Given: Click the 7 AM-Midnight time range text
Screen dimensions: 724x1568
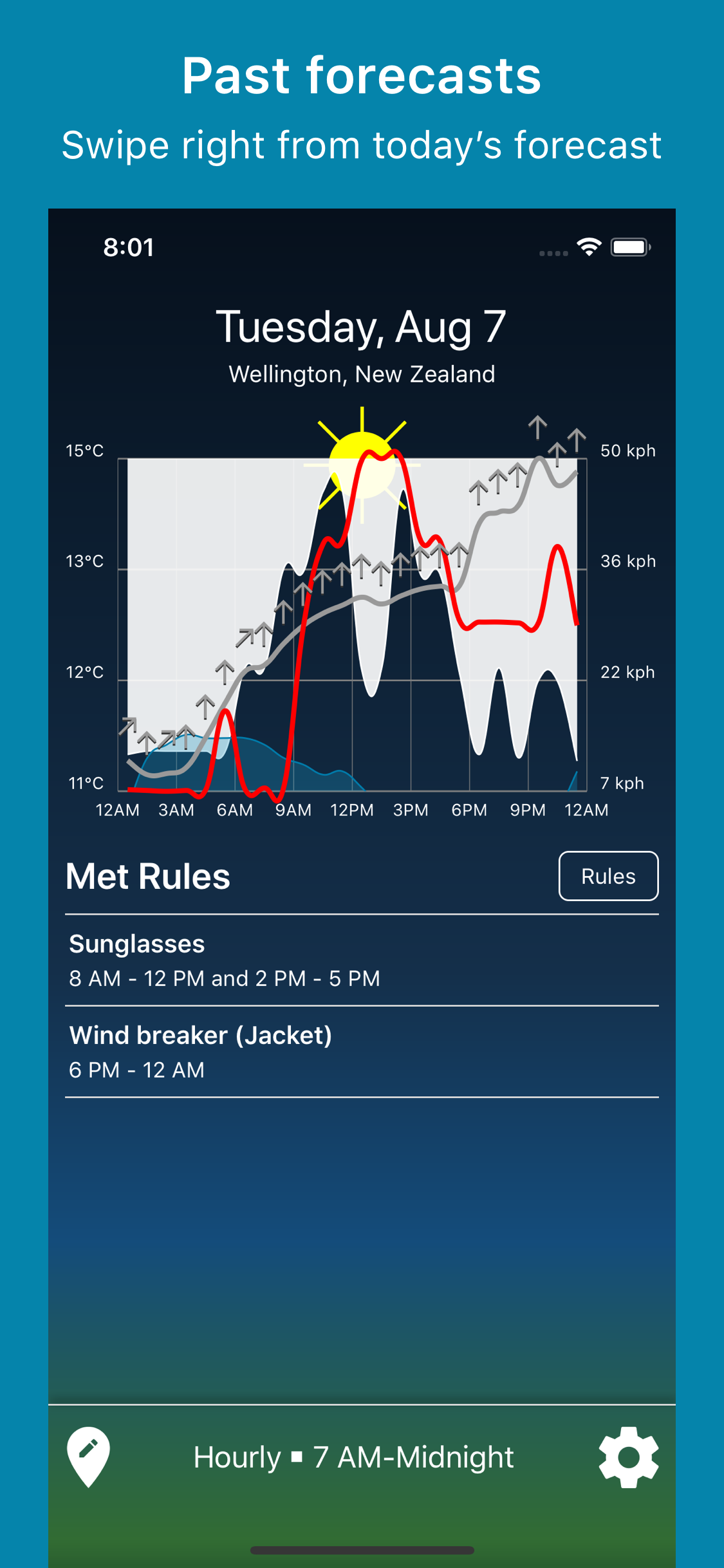Looking at the screenshot, I should [x=412, y=1458].
